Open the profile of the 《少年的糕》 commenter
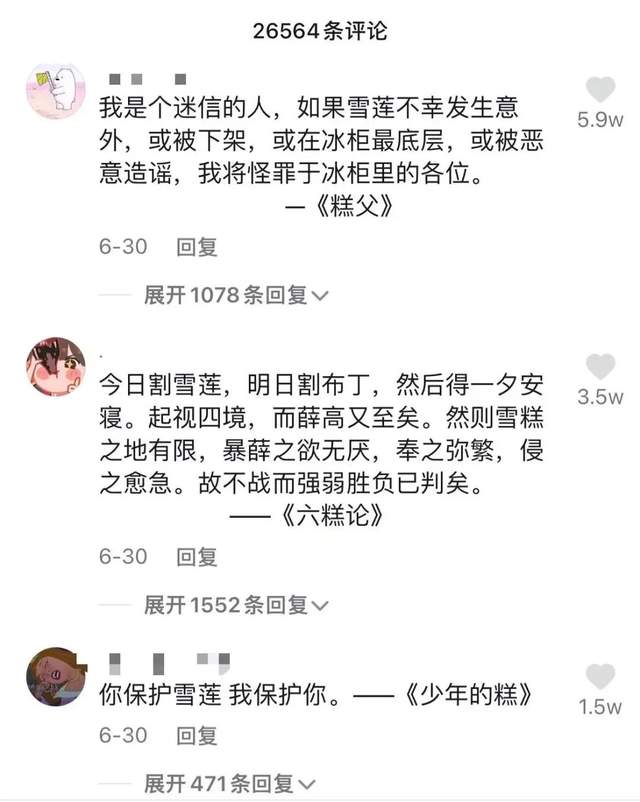 tap(55, 677)
